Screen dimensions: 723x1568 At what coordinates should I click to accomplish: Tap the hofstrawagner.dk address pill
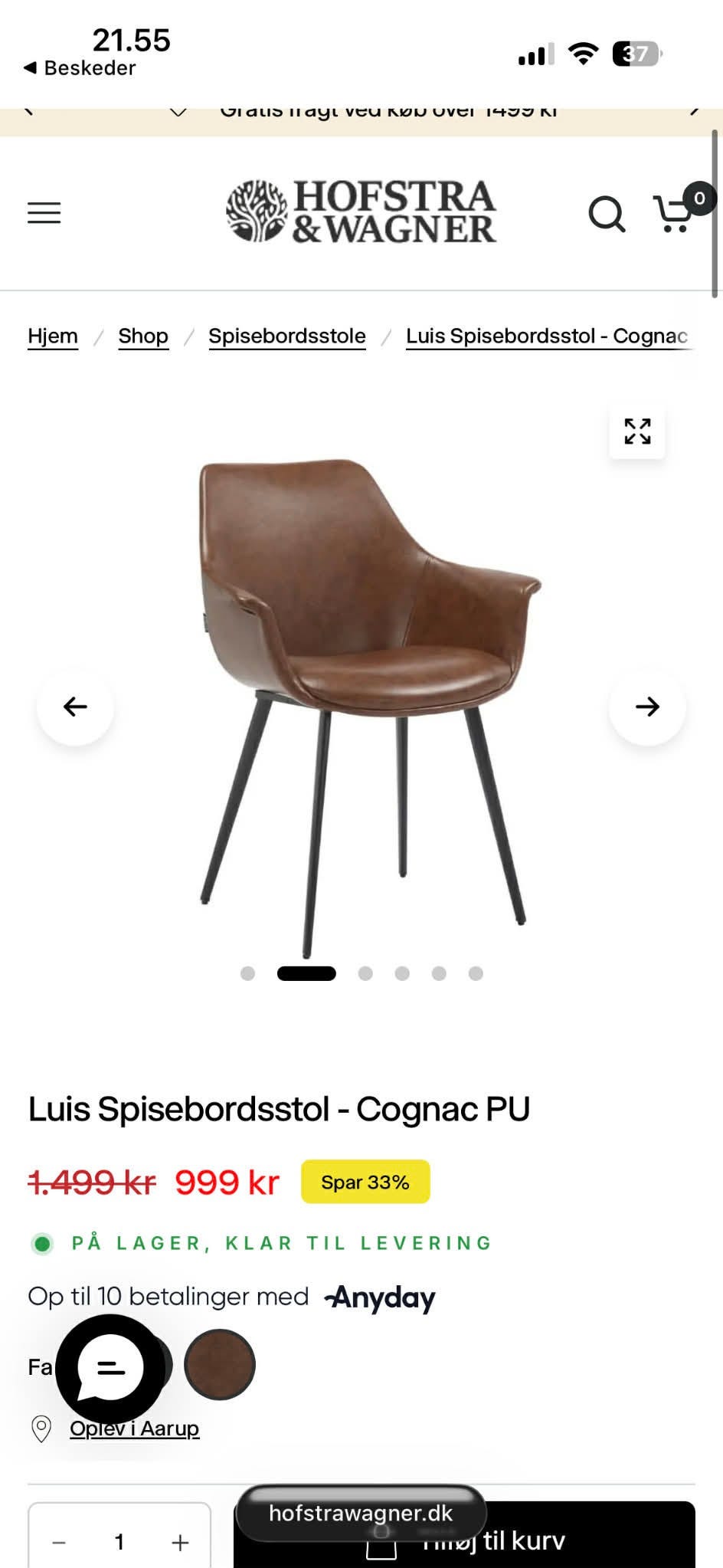pos(361,1513)
